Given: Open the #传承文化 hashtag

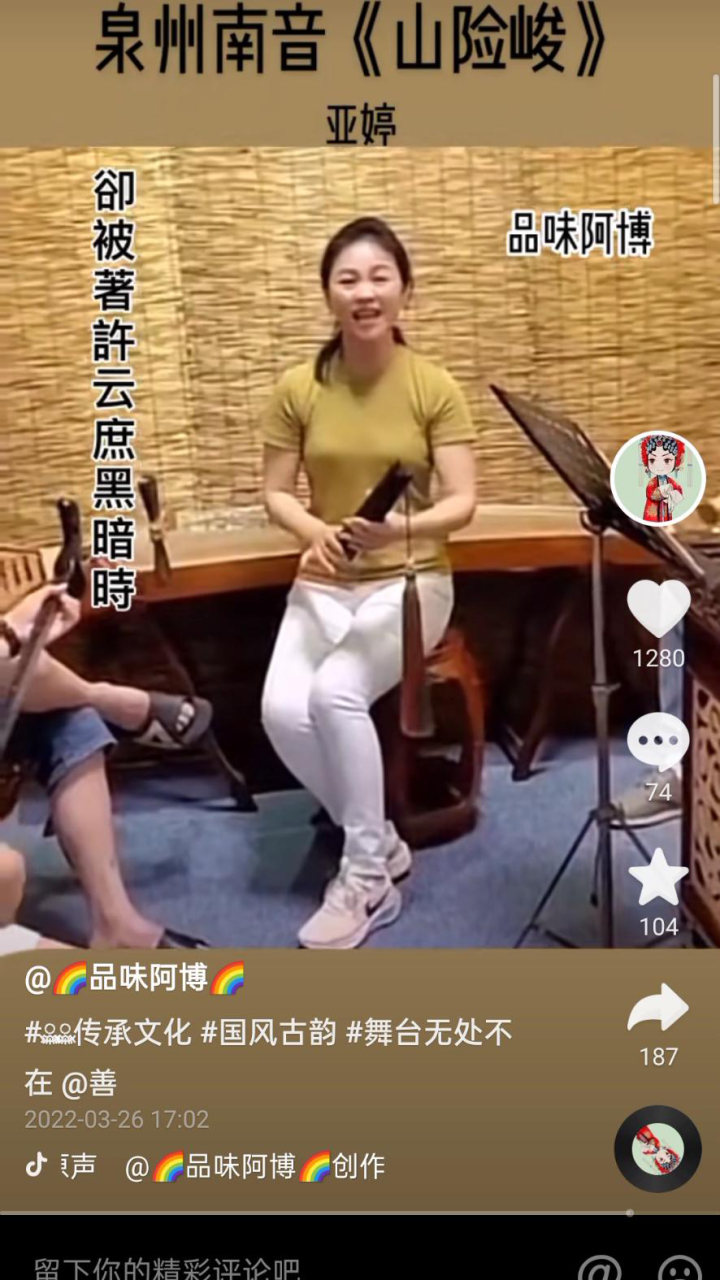Looking at the screenshot, I should [x=108, y=1033].
